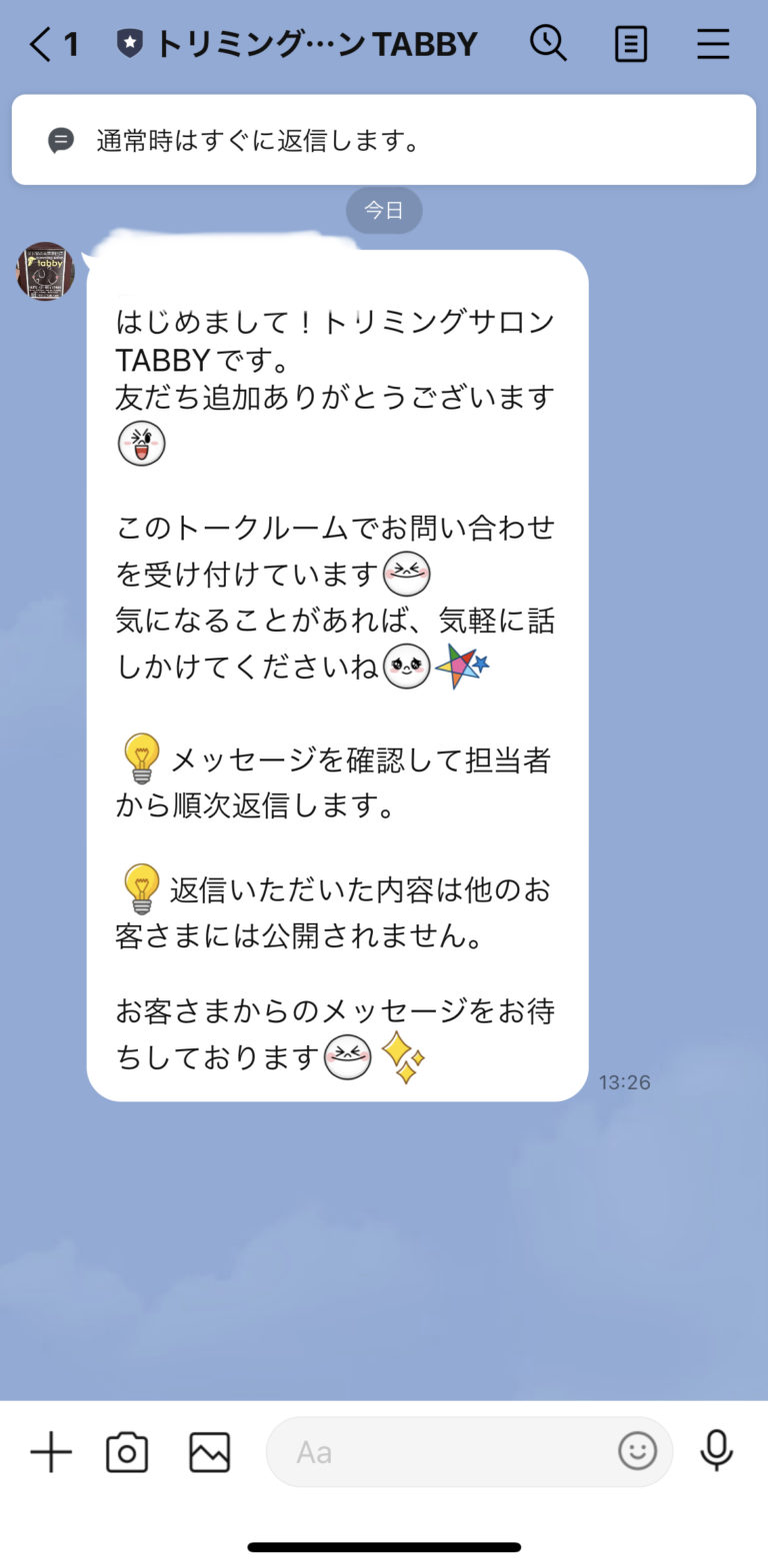Open the plus attachment menu

point(51,1452)
